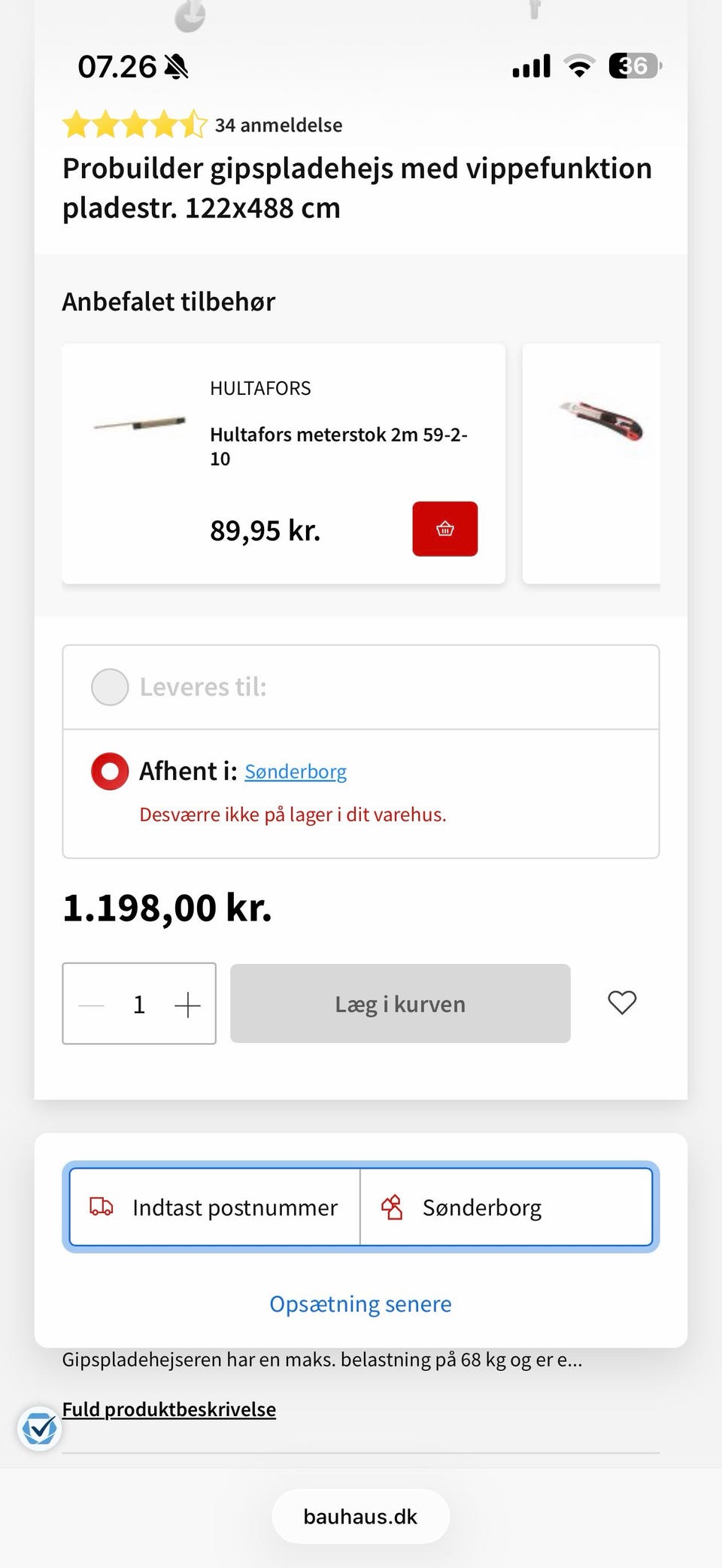
Task: Tap the knife accessory thumbnail
Action: click(x=602, y=420)
